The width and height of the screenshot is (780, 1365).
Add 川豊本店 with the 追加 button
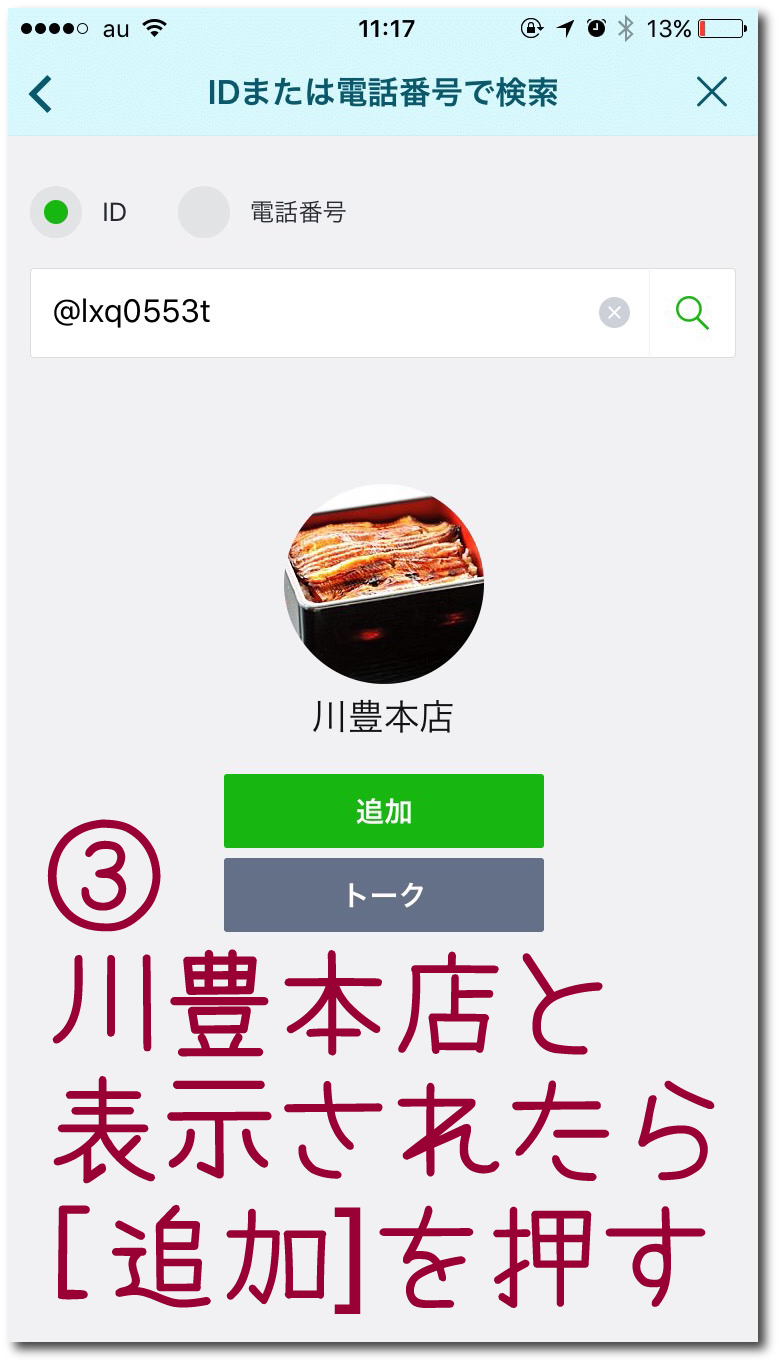[384, 811]
